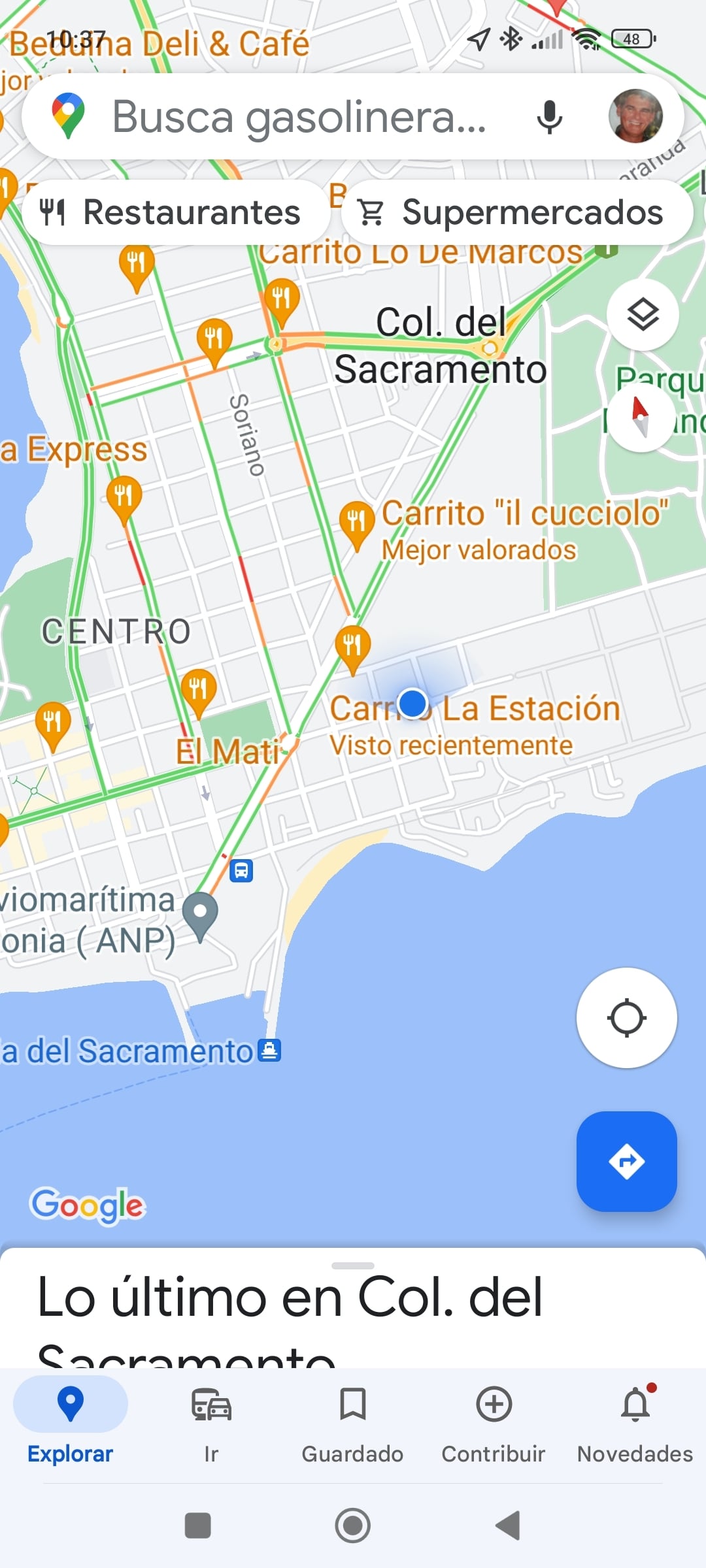Center map on my location
This screenshot has width=706, height=1568.
[x=626, y=1018]
